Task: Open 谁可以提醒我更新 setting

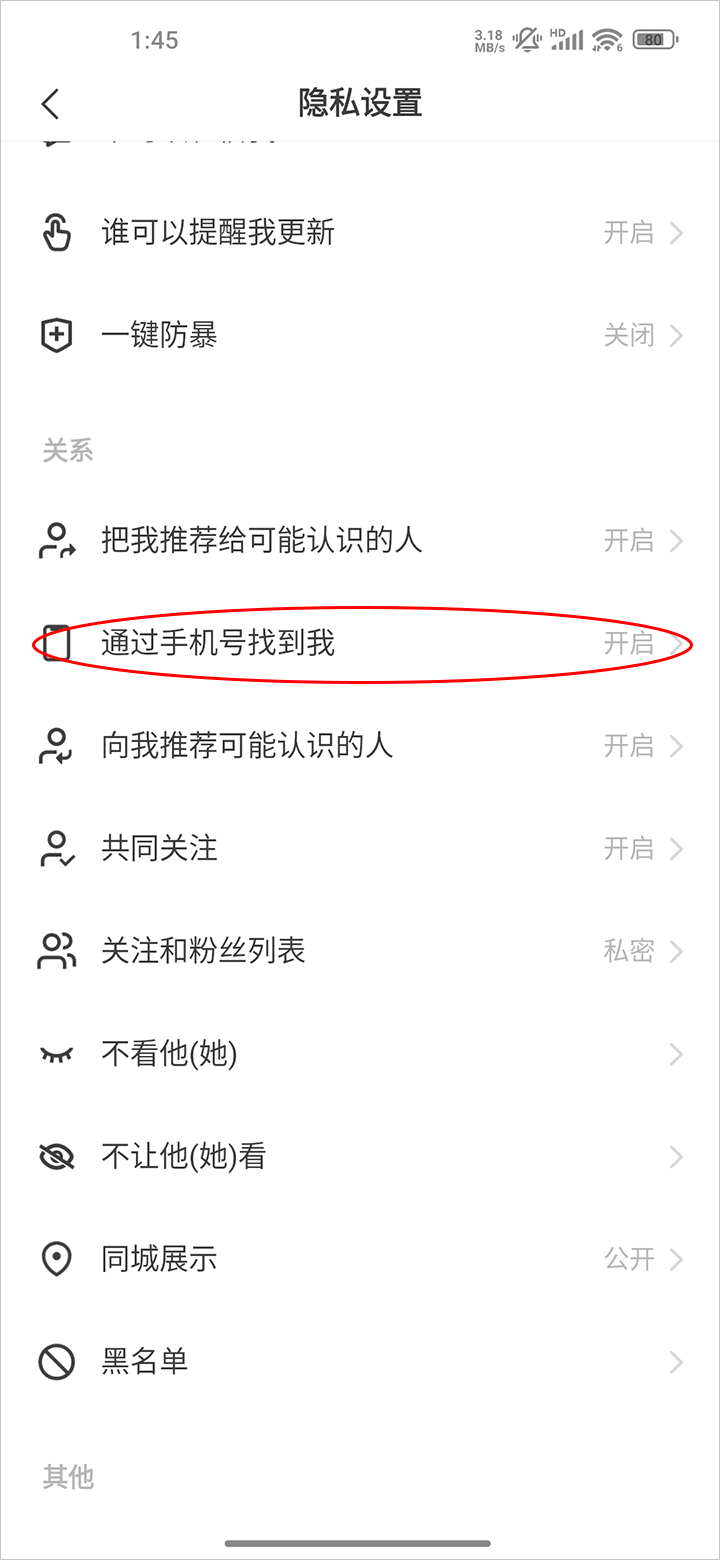Action: 360,233
